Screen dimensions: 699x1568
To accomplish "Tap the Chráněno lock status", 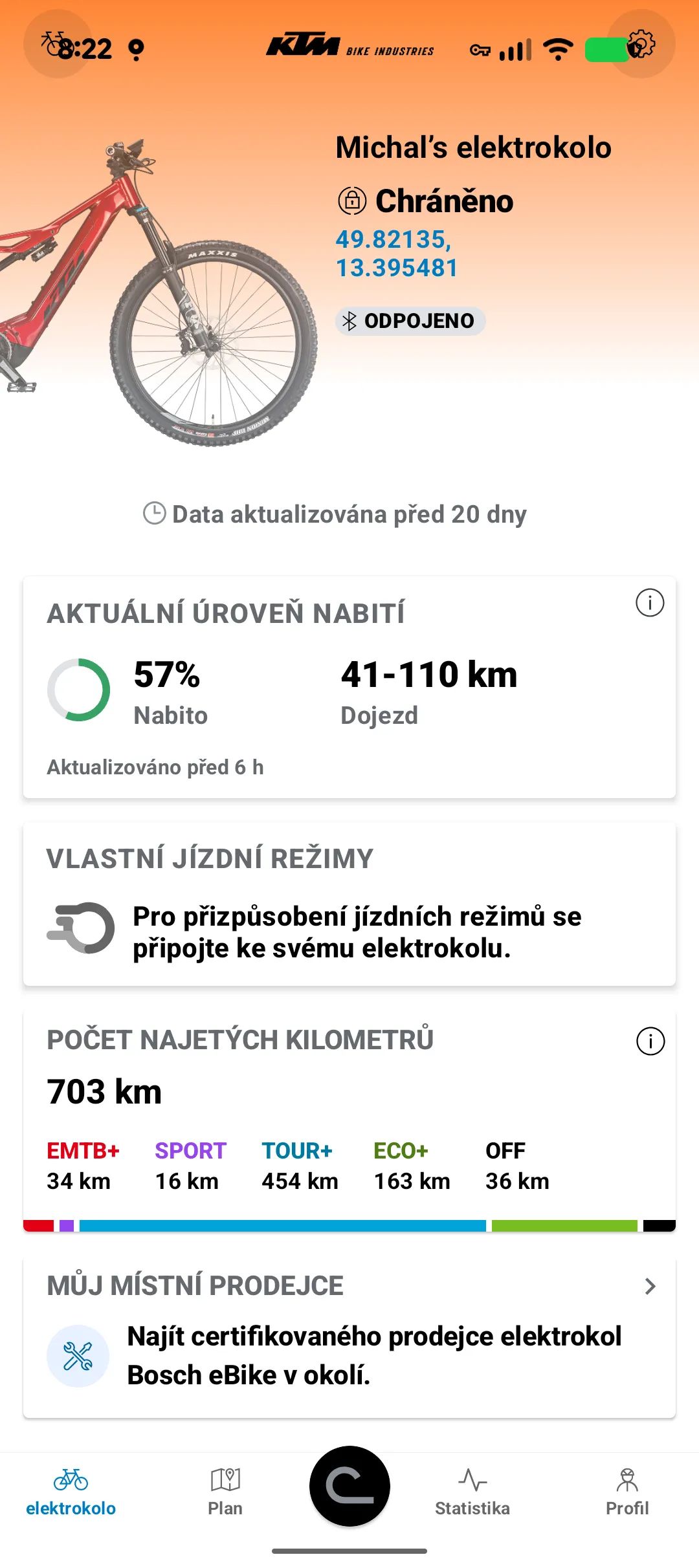I will tap(426, 201).
